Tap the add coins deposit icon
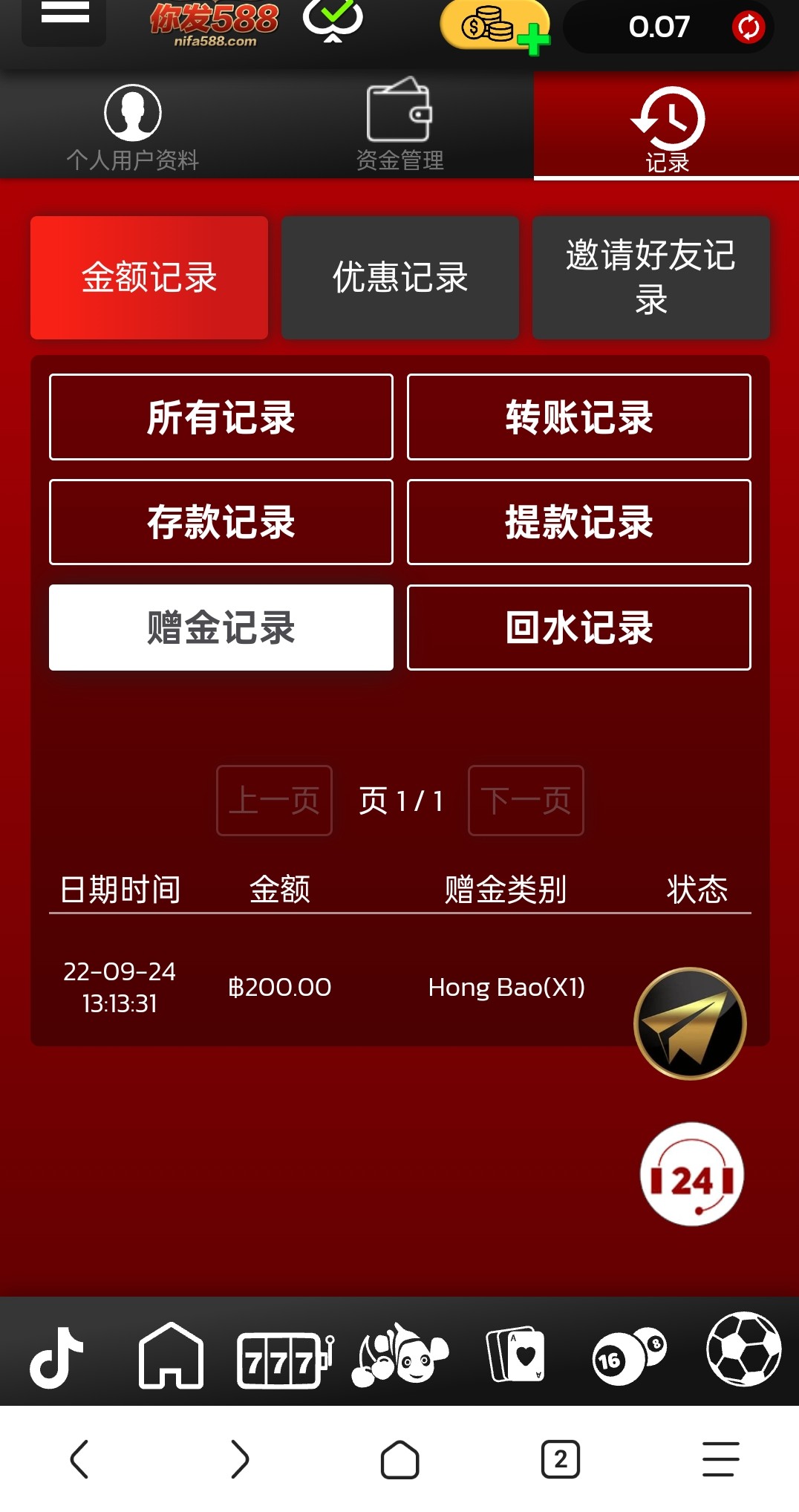799x1512 pixels. [495, 27]
